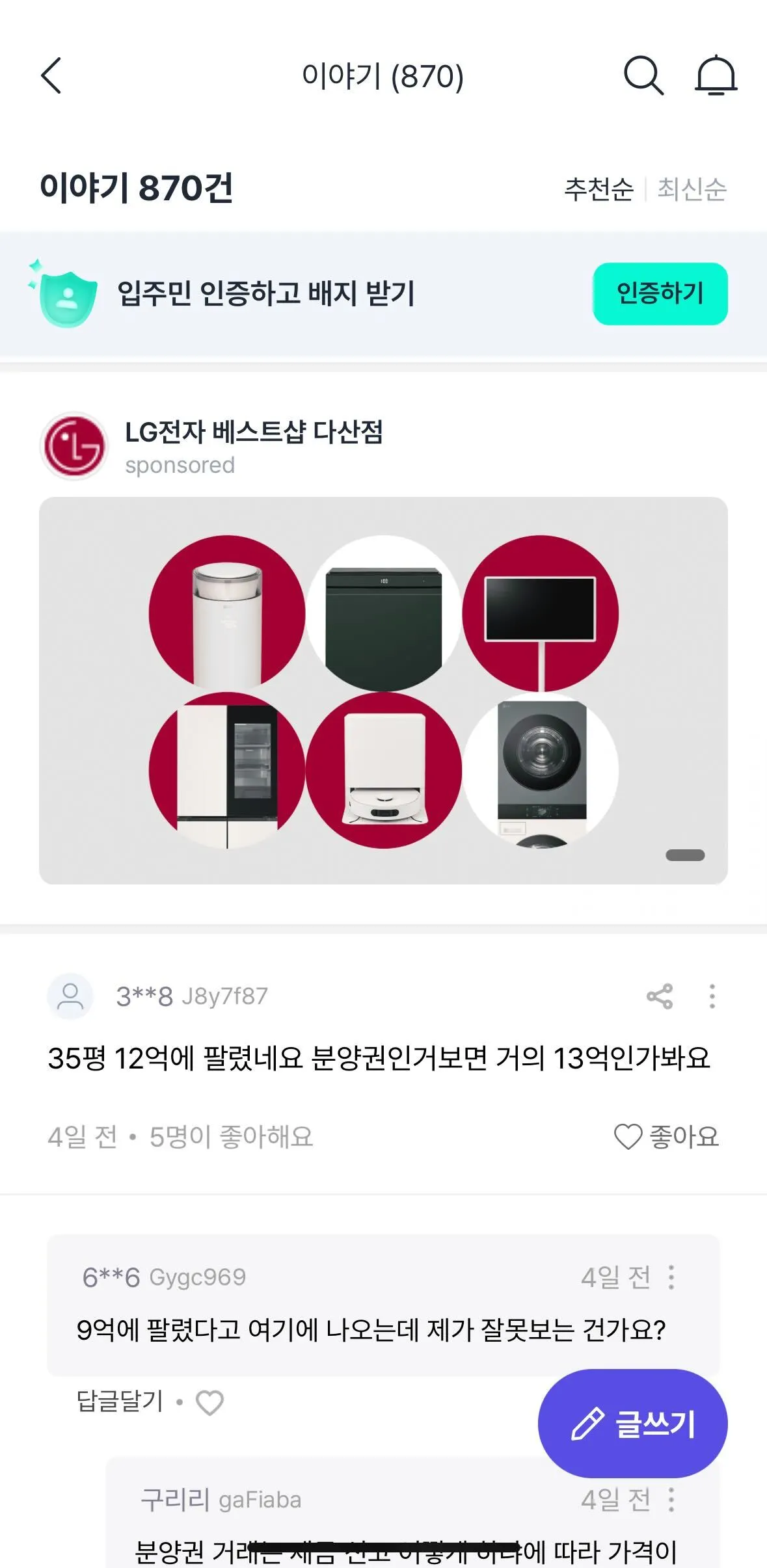767x1568 pixels.
Task: Switch sorting to 최신순
Action: [692, 189]
